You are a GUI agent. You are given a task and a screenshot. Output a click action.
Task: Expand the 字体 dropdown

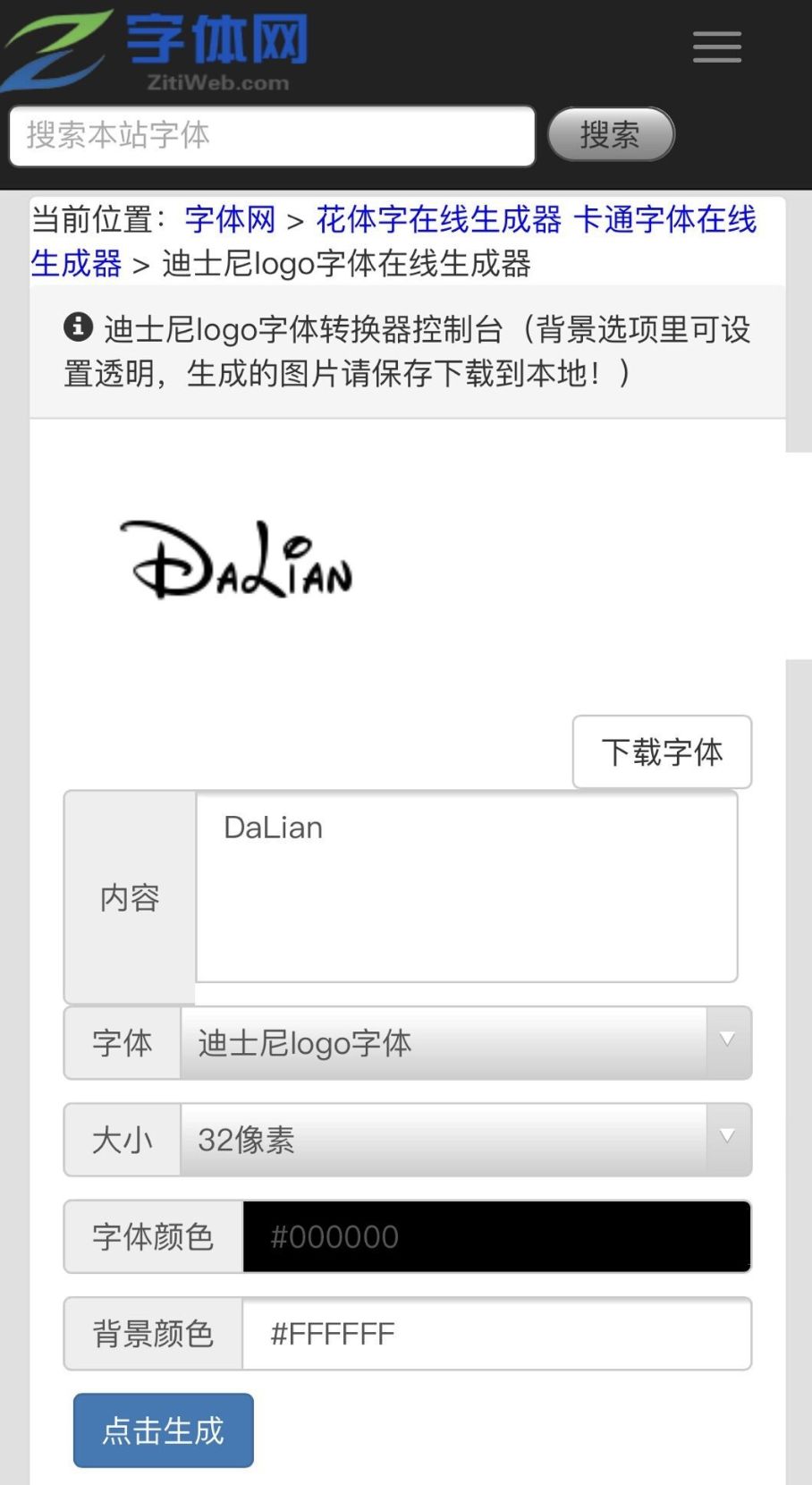(465, 1043)
